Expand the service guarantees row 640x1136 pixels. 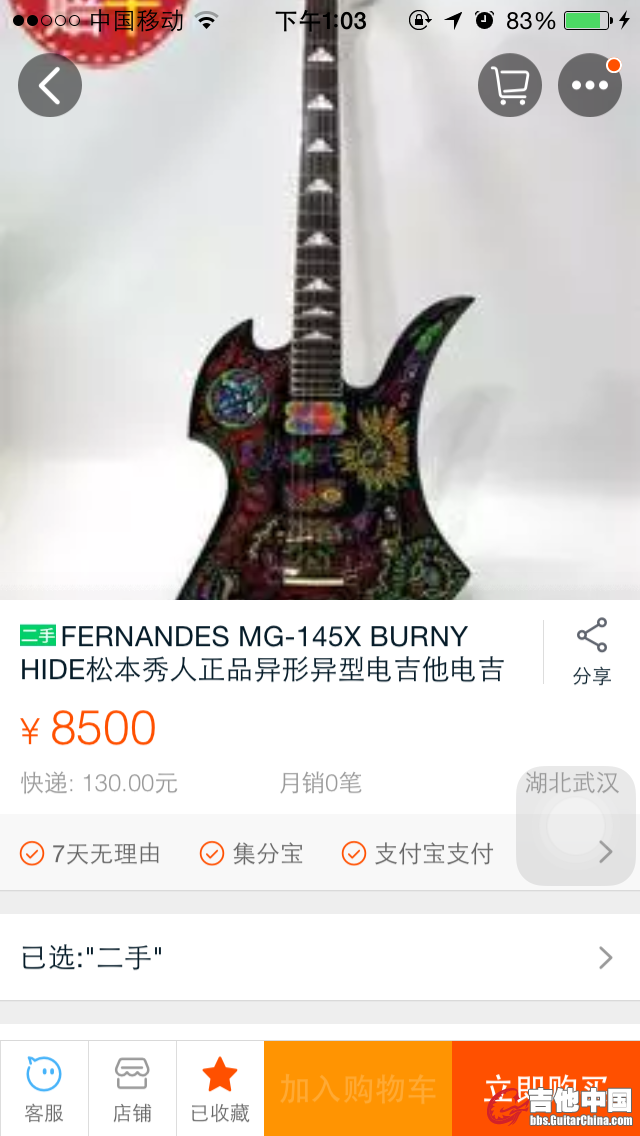[605, 852]
